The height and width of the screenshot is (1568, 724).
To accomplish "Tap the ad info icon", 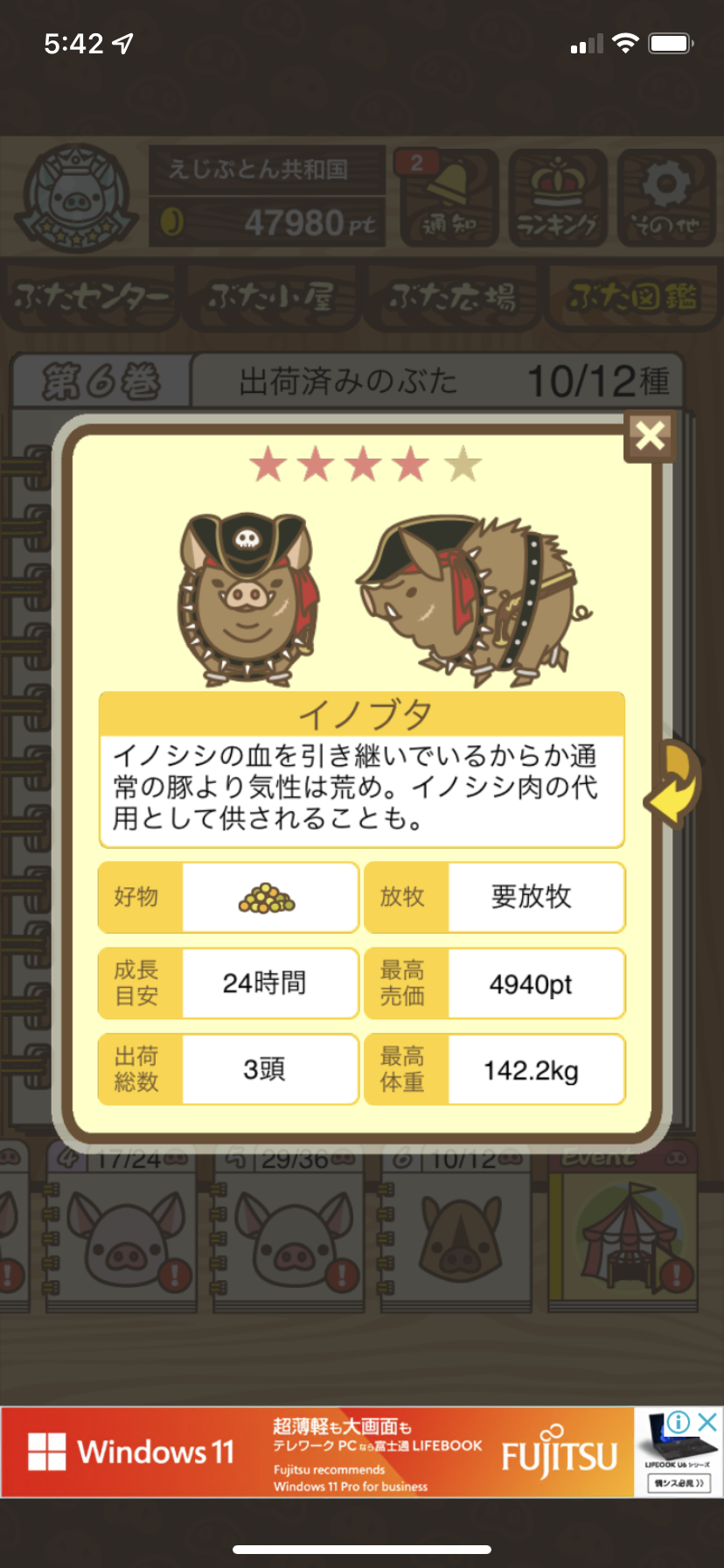I will [679, 1422].
